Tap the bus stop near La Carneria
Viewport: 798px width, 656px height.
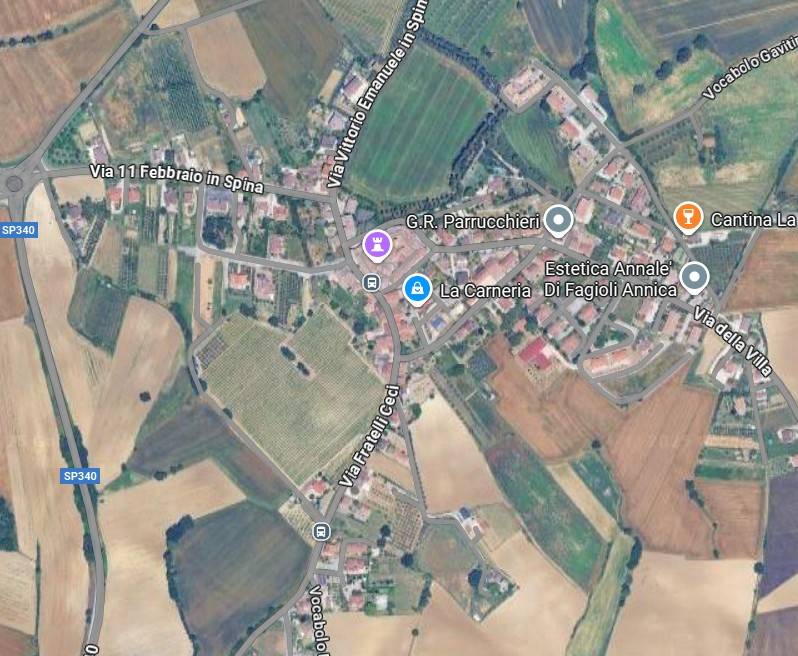point(371,283)
